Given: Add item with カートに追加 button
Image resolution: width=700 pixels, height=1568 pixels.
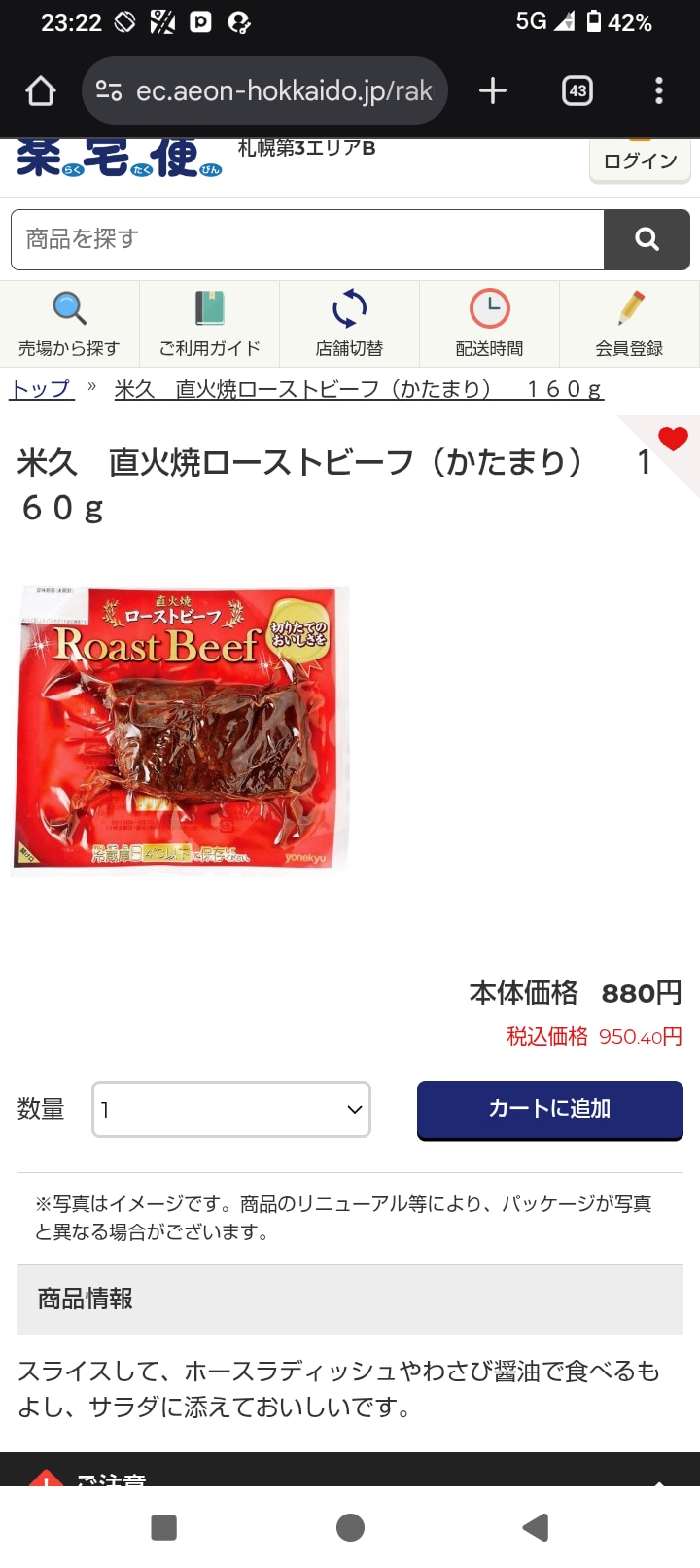Looking at the screenshot, I should click(x=550, y=1109).
